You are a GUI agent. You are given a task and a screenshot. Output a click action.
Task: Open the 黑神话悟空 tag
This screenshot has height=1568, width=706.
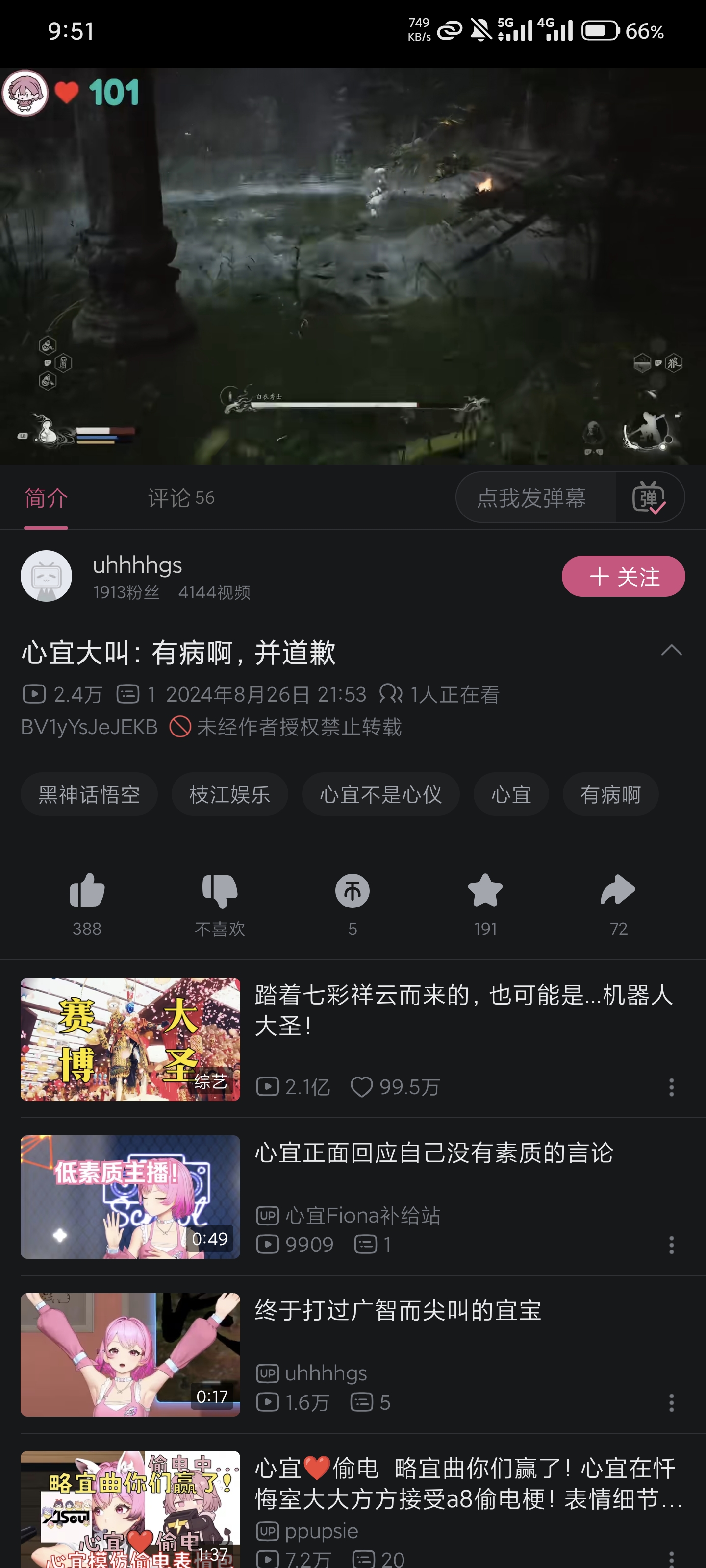pos(89,794)
